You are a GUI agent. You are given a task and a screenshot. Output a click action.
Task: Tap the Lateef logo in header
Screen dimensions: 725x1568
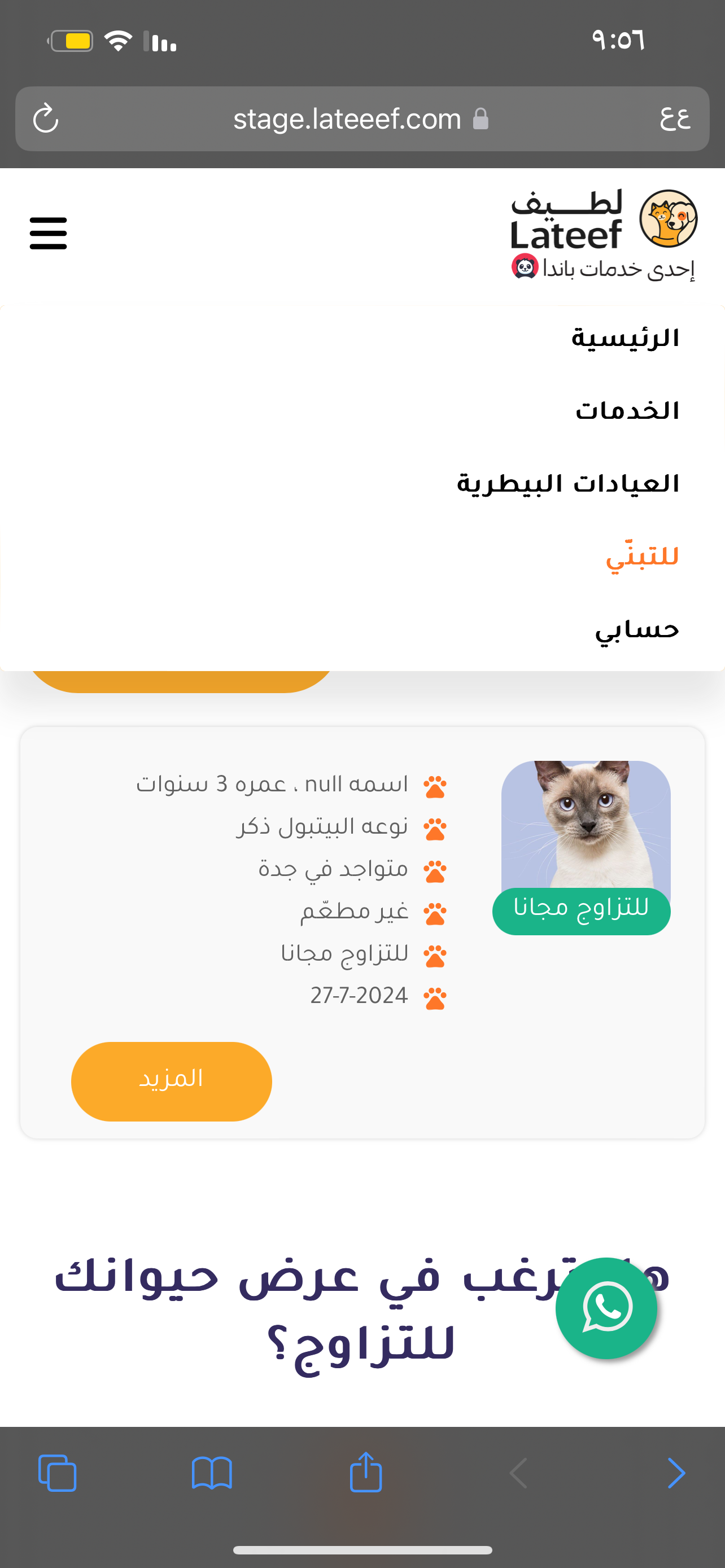tap(604, 234)
